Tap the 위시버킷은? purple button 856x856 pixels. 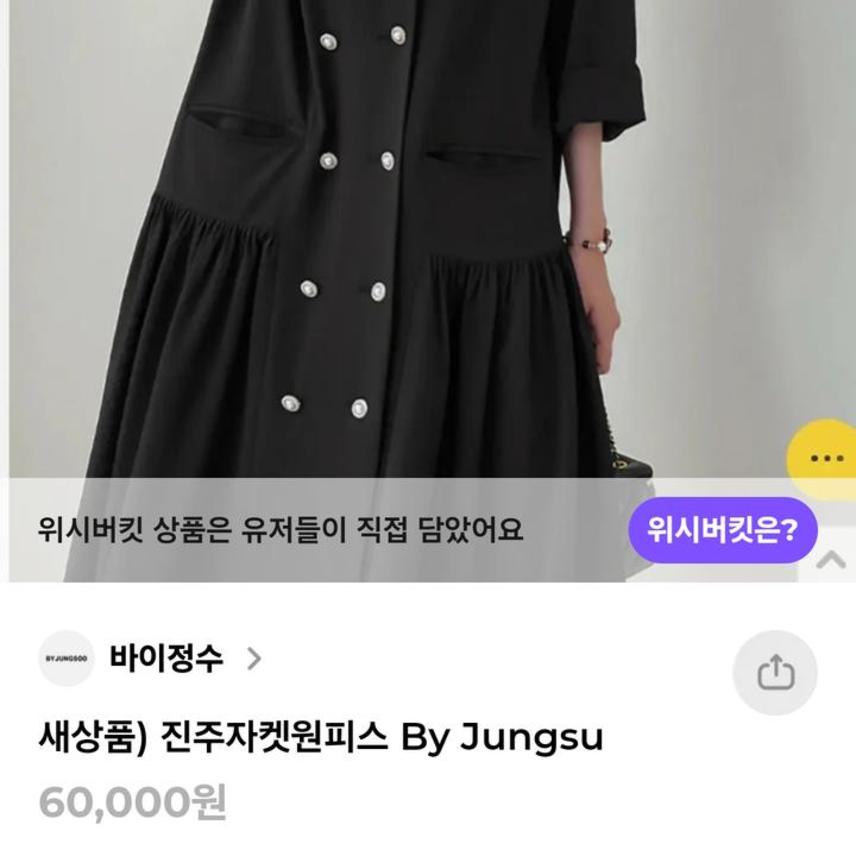(x=722, y=529)
